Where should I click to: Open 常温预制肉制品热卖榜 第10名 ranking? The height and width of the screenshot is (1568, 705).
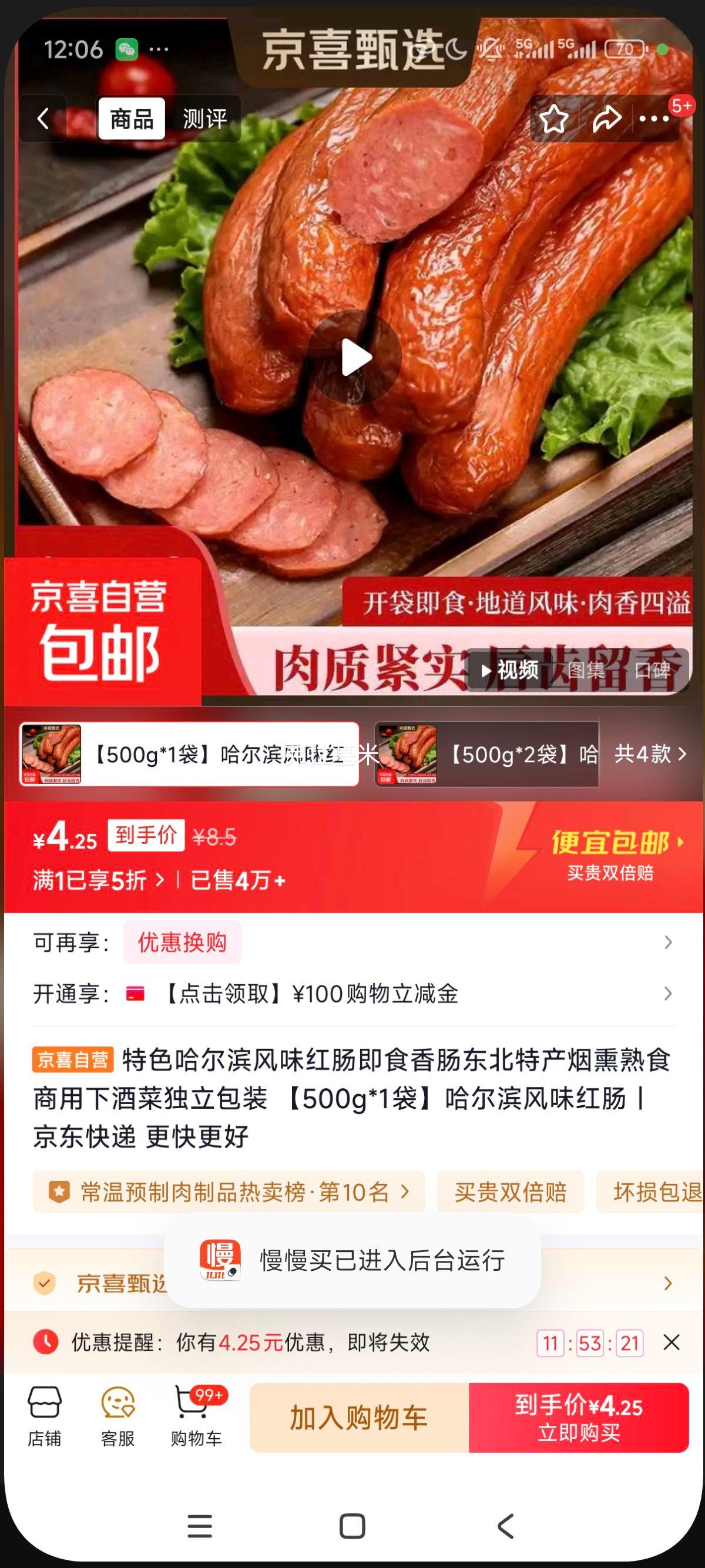coord(229,1192)
